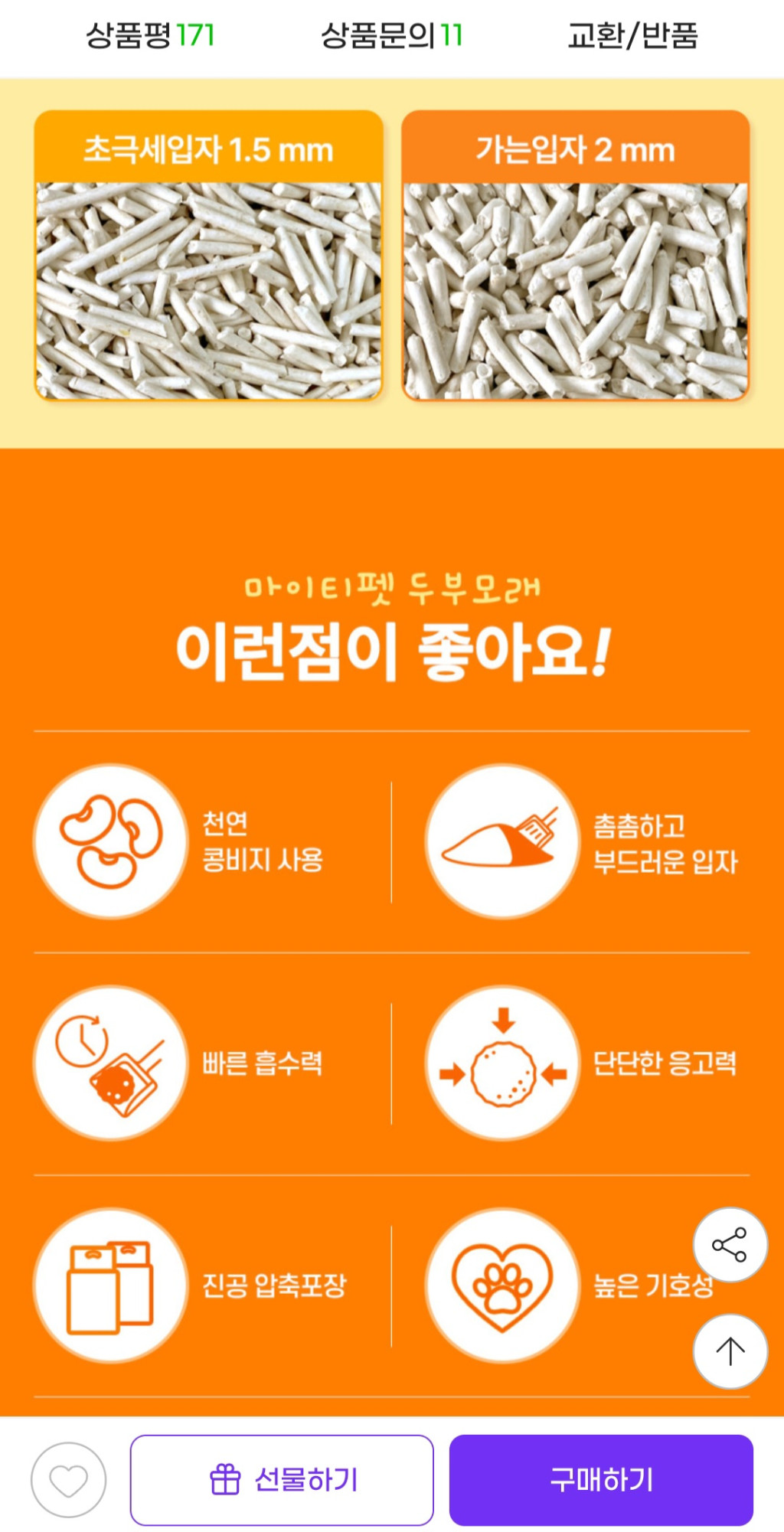The image size is (784, 1532).
Task: Switch to the 상품평 reviews tab
Action: (150, 35)
